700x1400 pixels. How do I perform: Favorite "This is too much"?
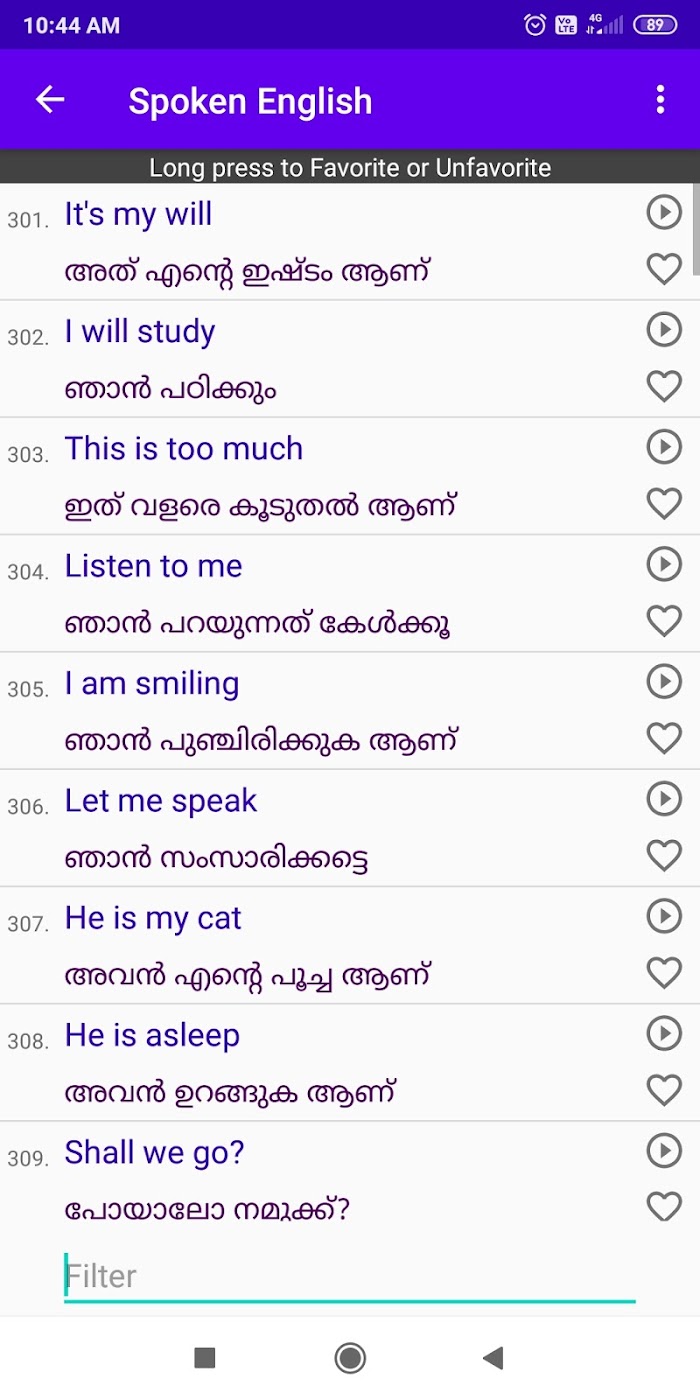[x=664, y=503]
